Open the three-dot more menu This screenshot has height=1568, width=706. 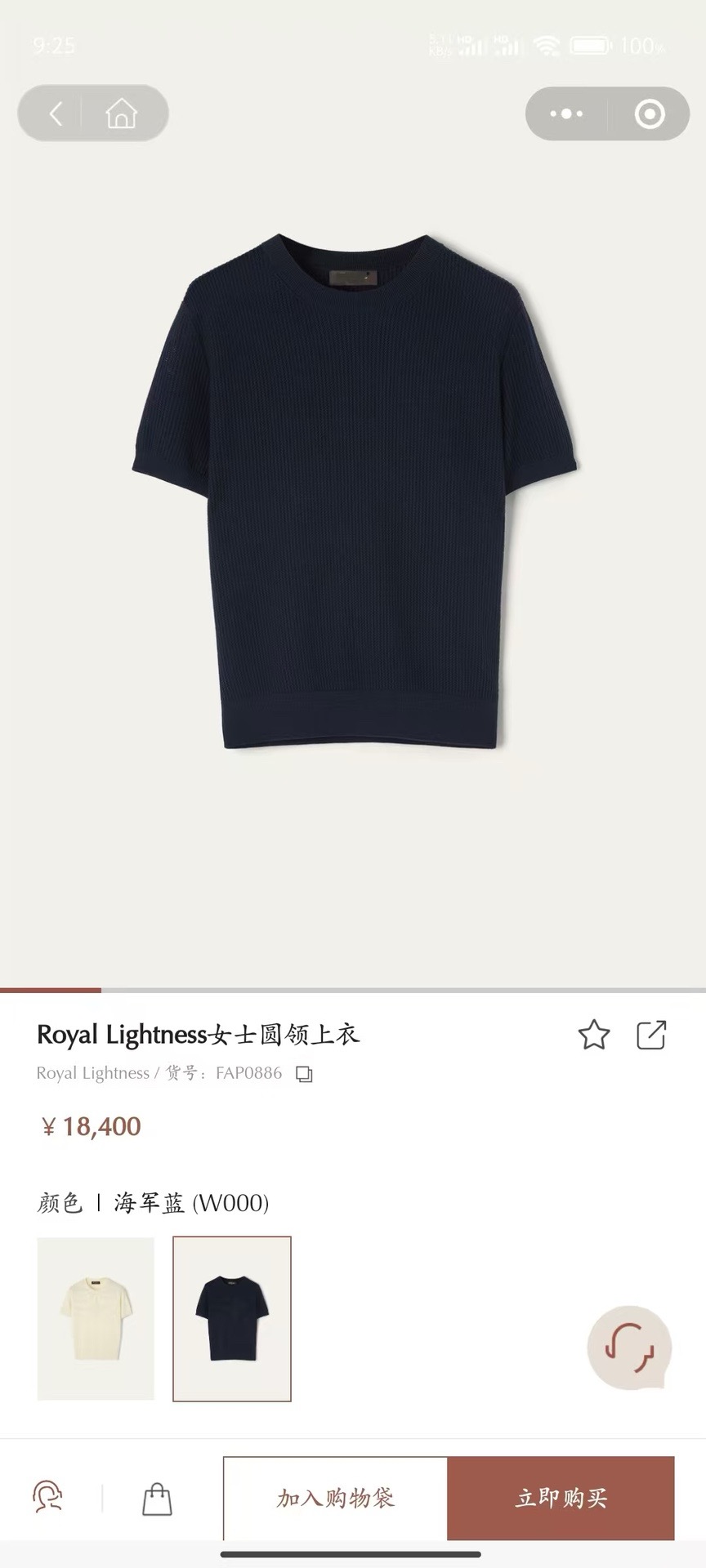coord(566,114)
